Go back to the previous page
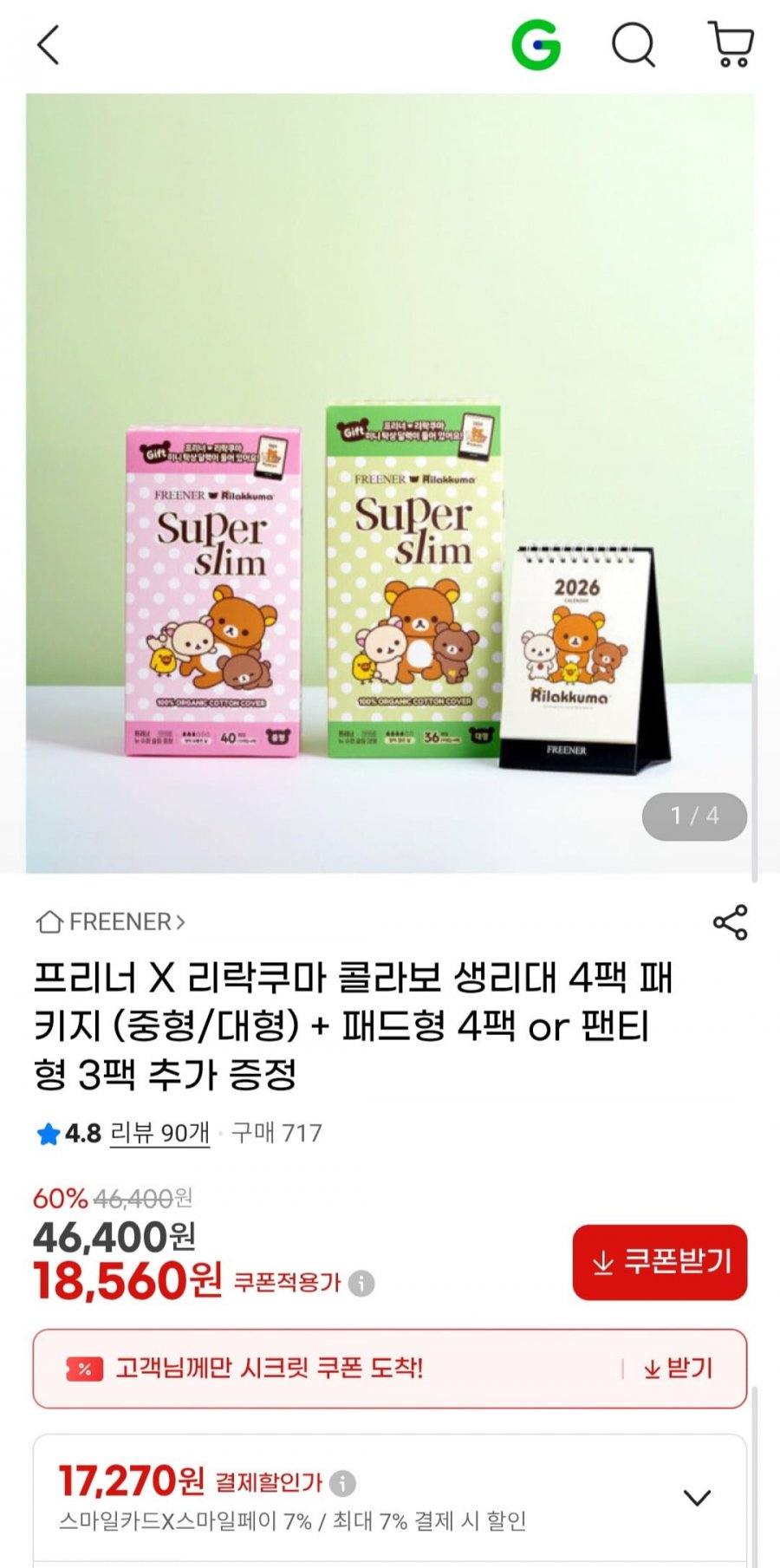Image resolution: width=780 pixels, height=1568 pixels. pyautogui.click(x=49, y=45)
